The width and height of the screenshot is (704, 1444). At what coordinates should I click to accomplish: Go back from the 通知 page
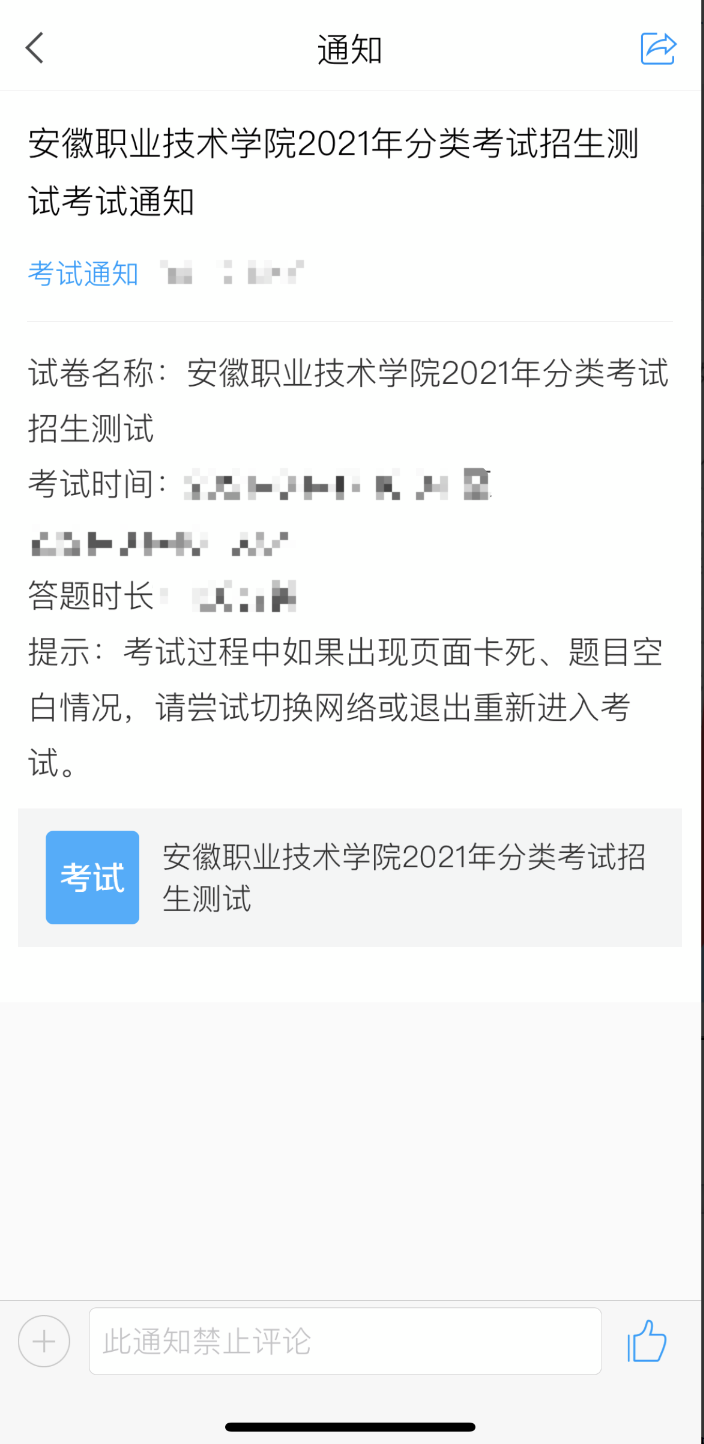point(36,47)
